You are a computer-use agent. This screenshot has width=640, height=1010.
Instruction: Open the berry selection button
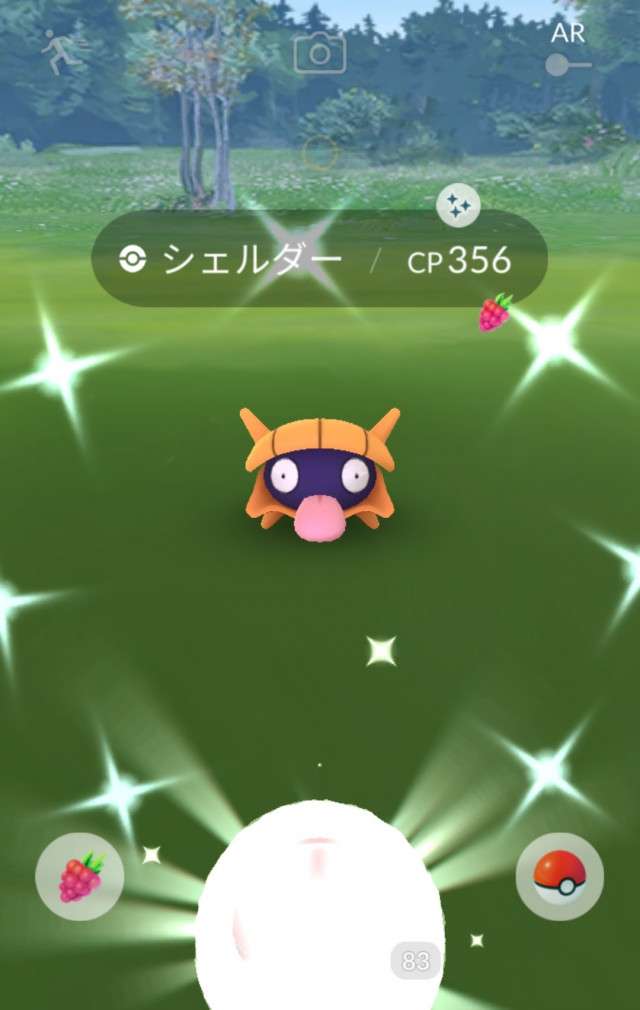(80, 877)
